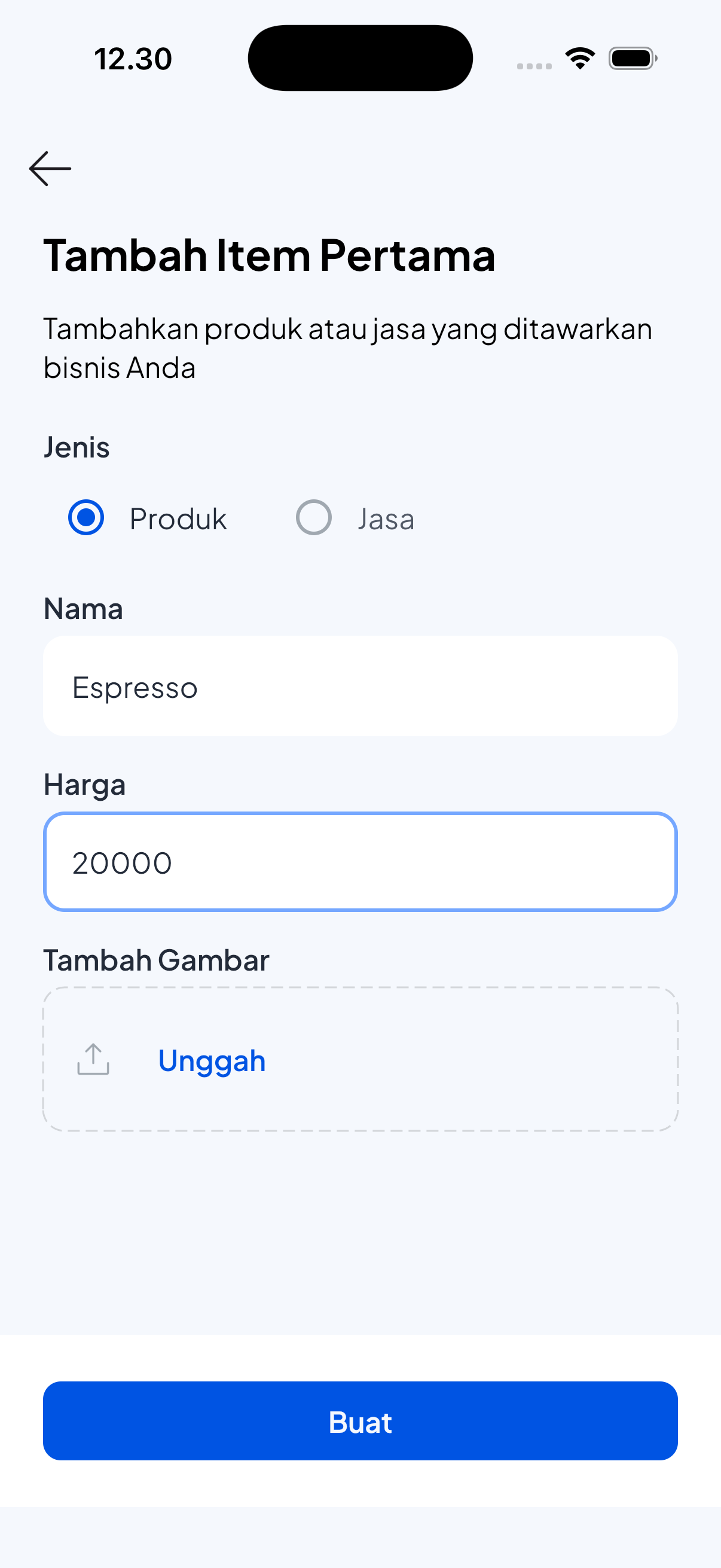
Task: Tap the Nama label above the name field
Action: tap(83, 608)
